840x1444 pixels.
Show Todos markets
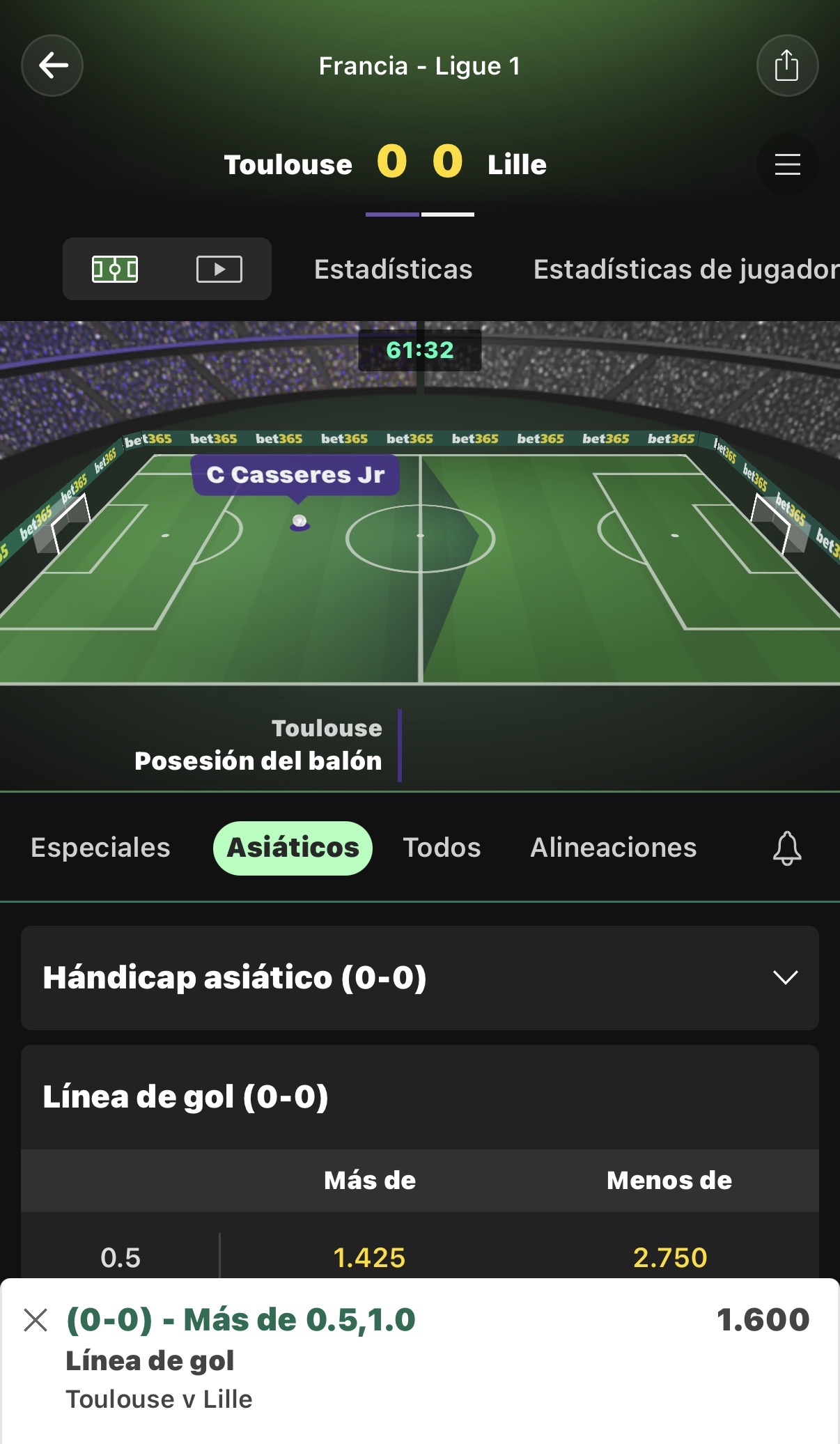coord(442,848)
